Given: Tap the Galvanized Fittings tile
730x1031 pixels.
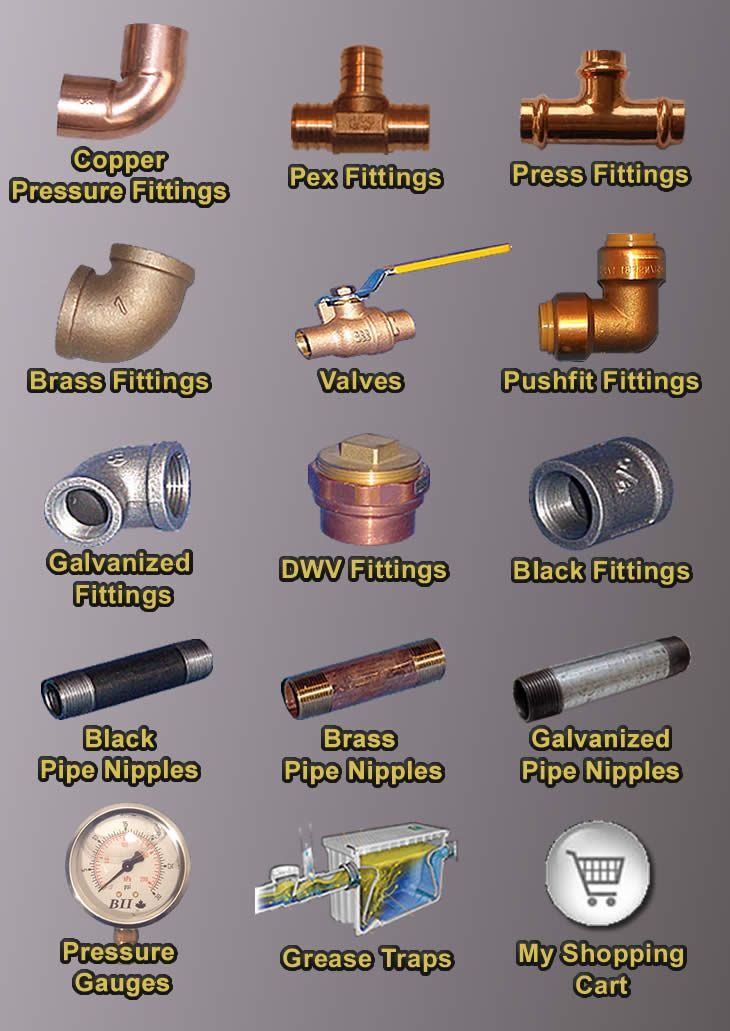Looking at the screenshot, I should point(119,520).
